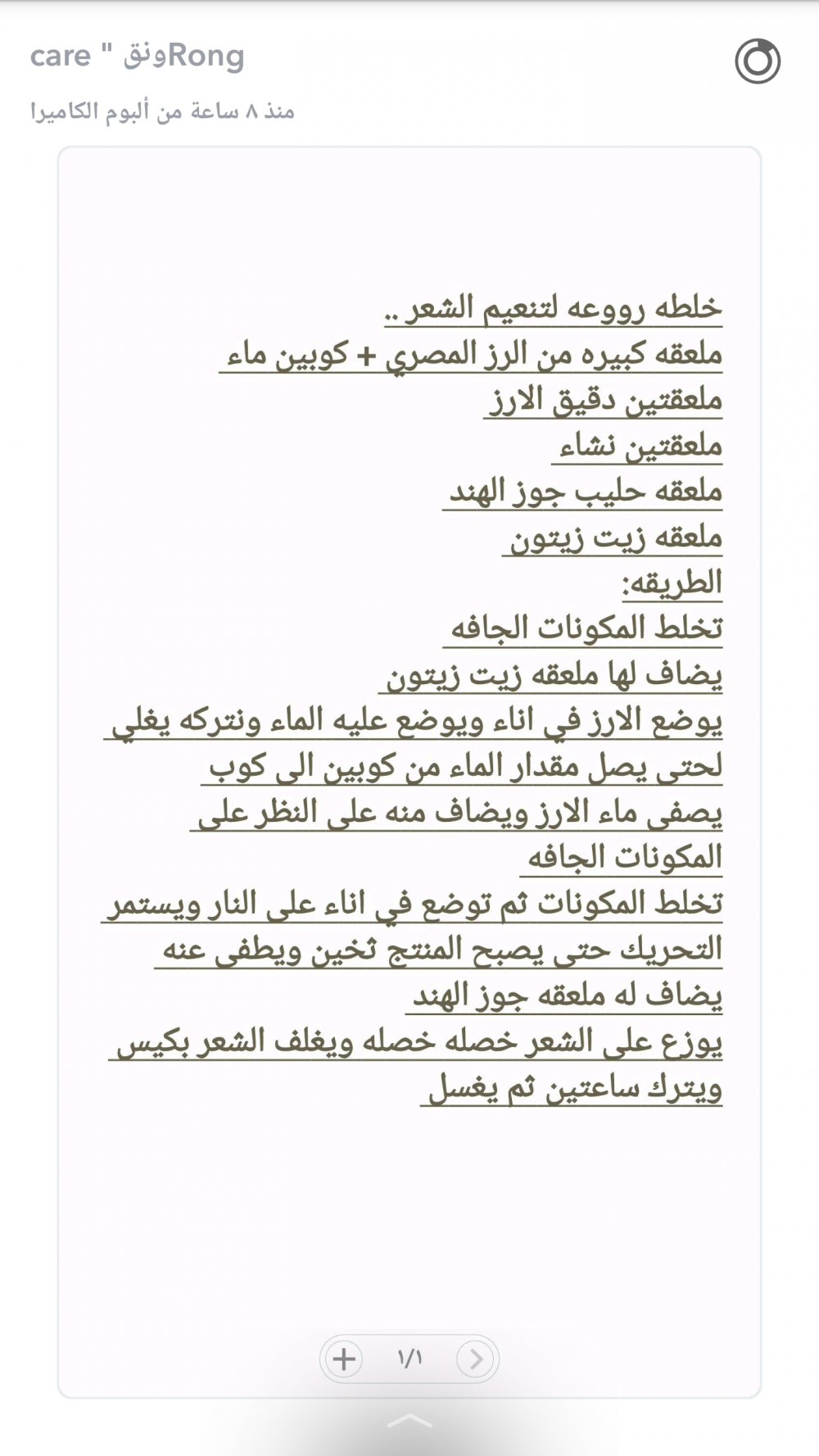Open the care Rong poster name
819x1456 pixels.
coord(137,56)
